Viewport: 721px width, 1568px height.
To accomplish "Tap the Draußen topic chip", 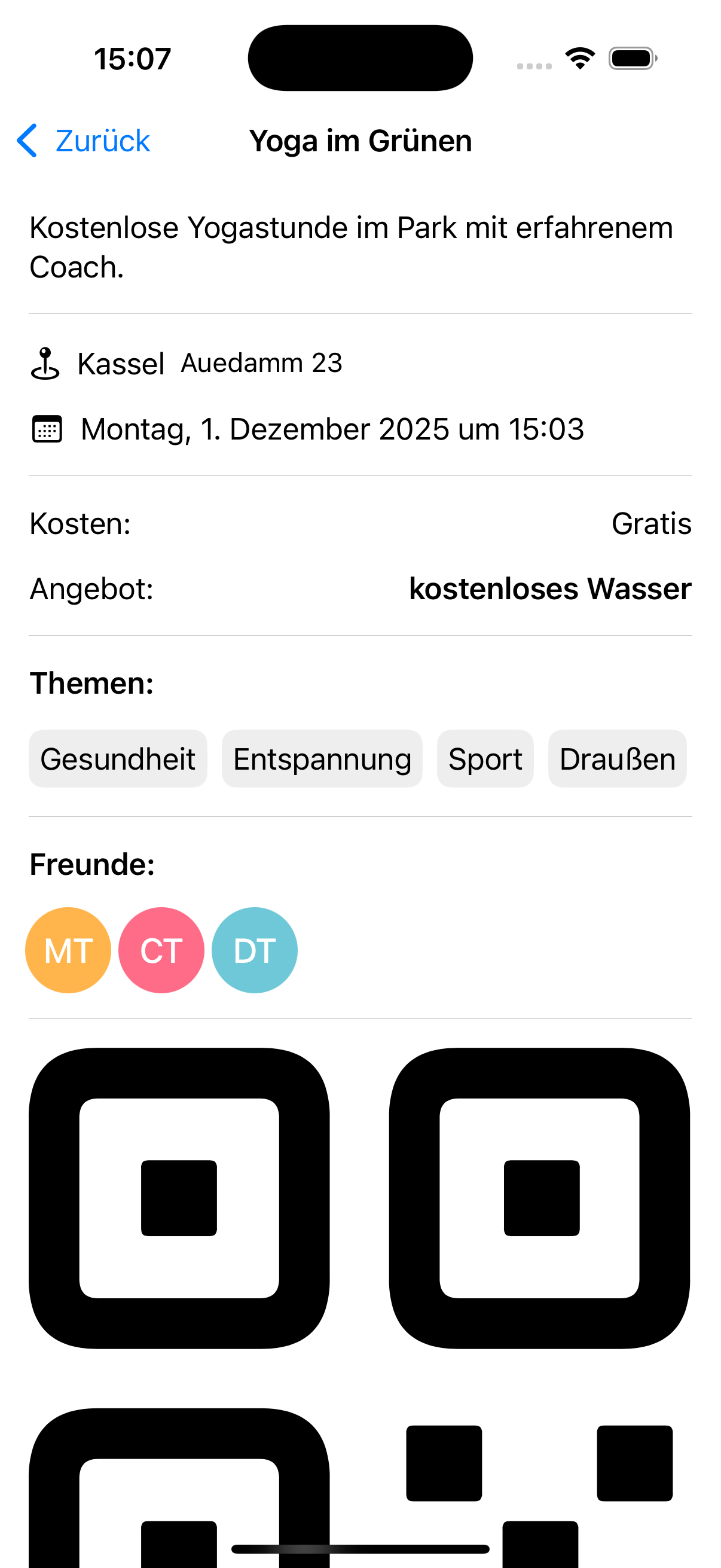I will click(x=617, y=758).
